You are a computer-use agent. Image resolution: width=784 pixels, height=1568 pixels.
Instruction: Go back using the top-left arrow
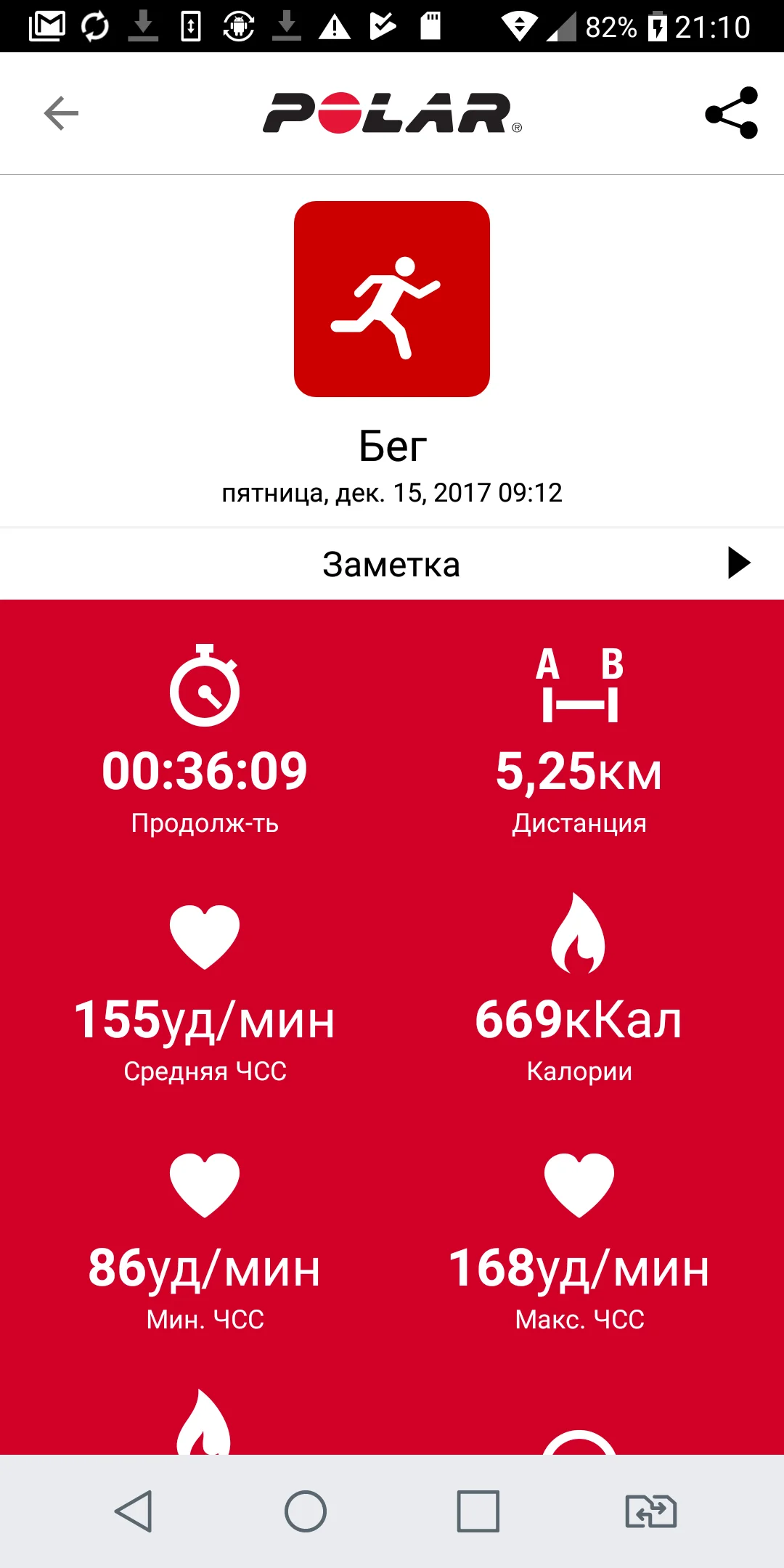(x=61, y=113)
